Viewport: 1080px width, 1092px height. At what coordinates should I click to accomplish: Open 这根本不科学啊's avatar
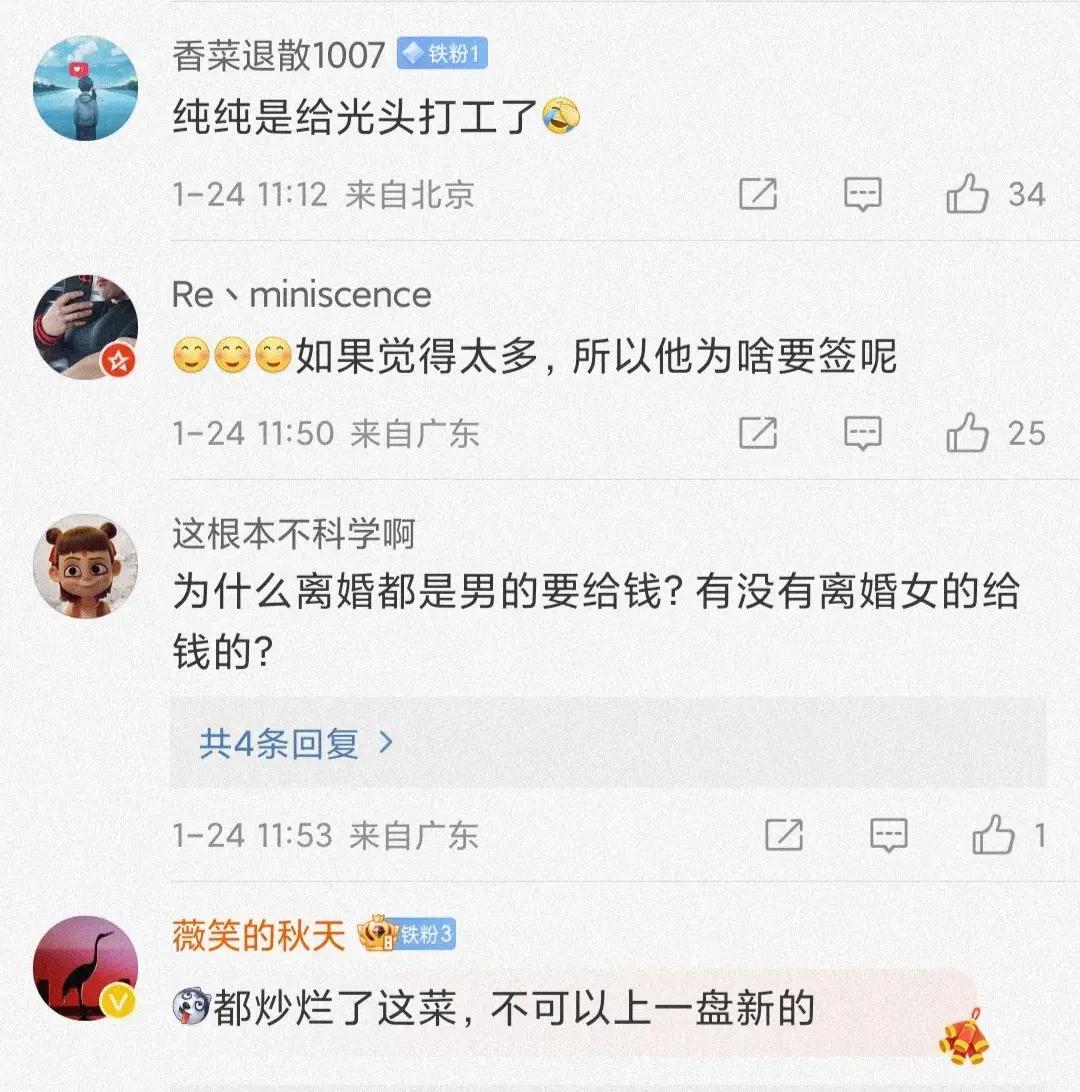pyautogui.click(x=85, y=566)
